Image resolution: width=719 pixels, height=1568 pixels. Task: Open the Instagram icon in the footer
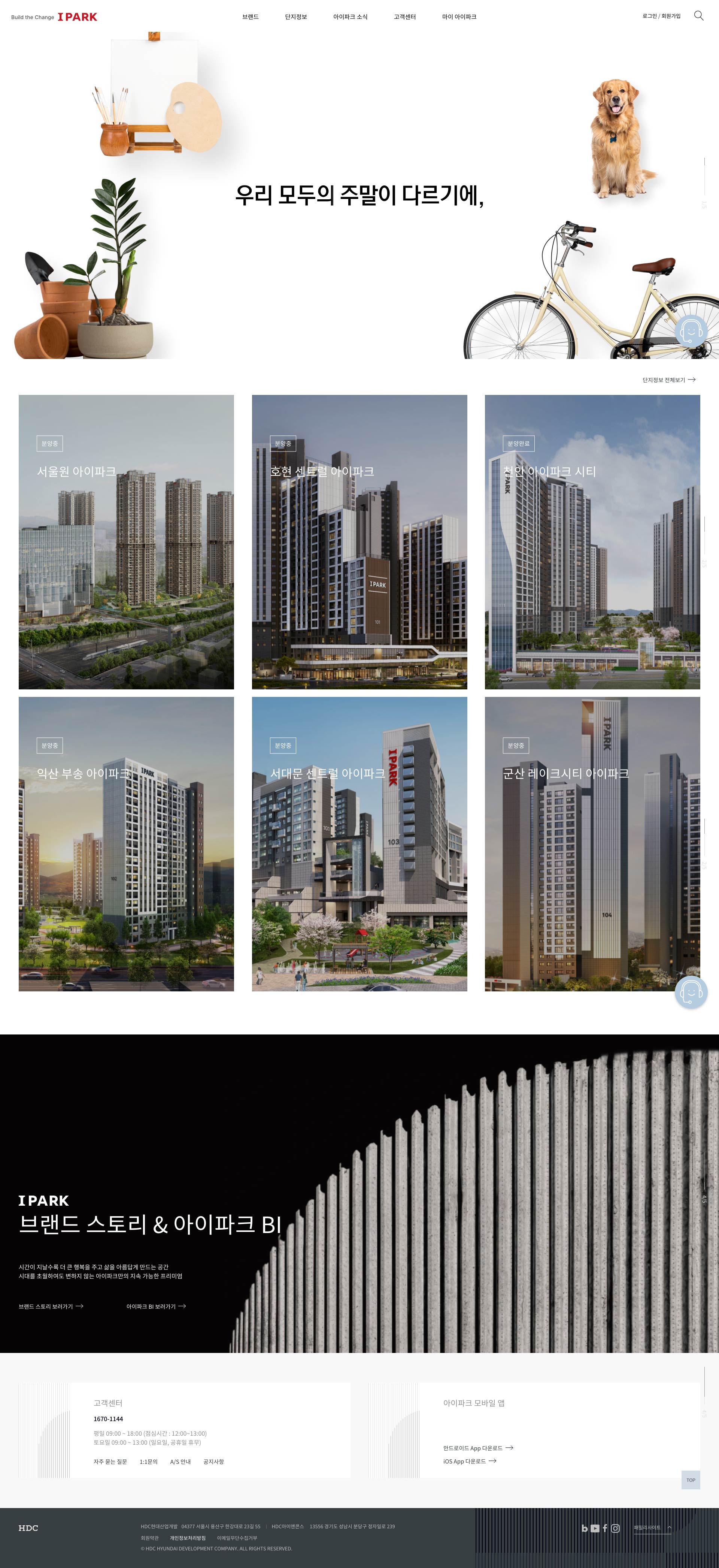point(615,1528)
